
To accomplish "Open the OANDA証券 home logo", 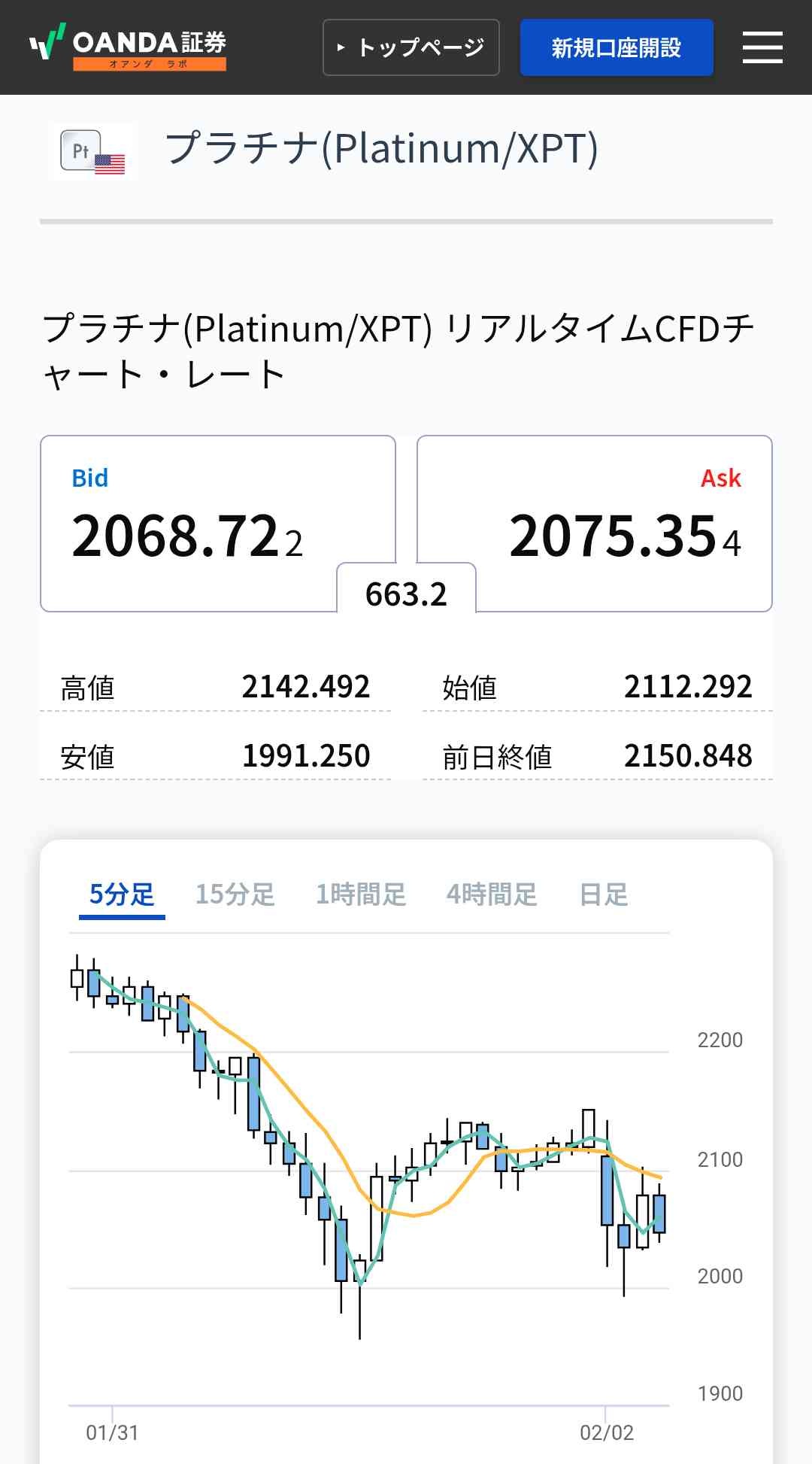I will (129, 47).
